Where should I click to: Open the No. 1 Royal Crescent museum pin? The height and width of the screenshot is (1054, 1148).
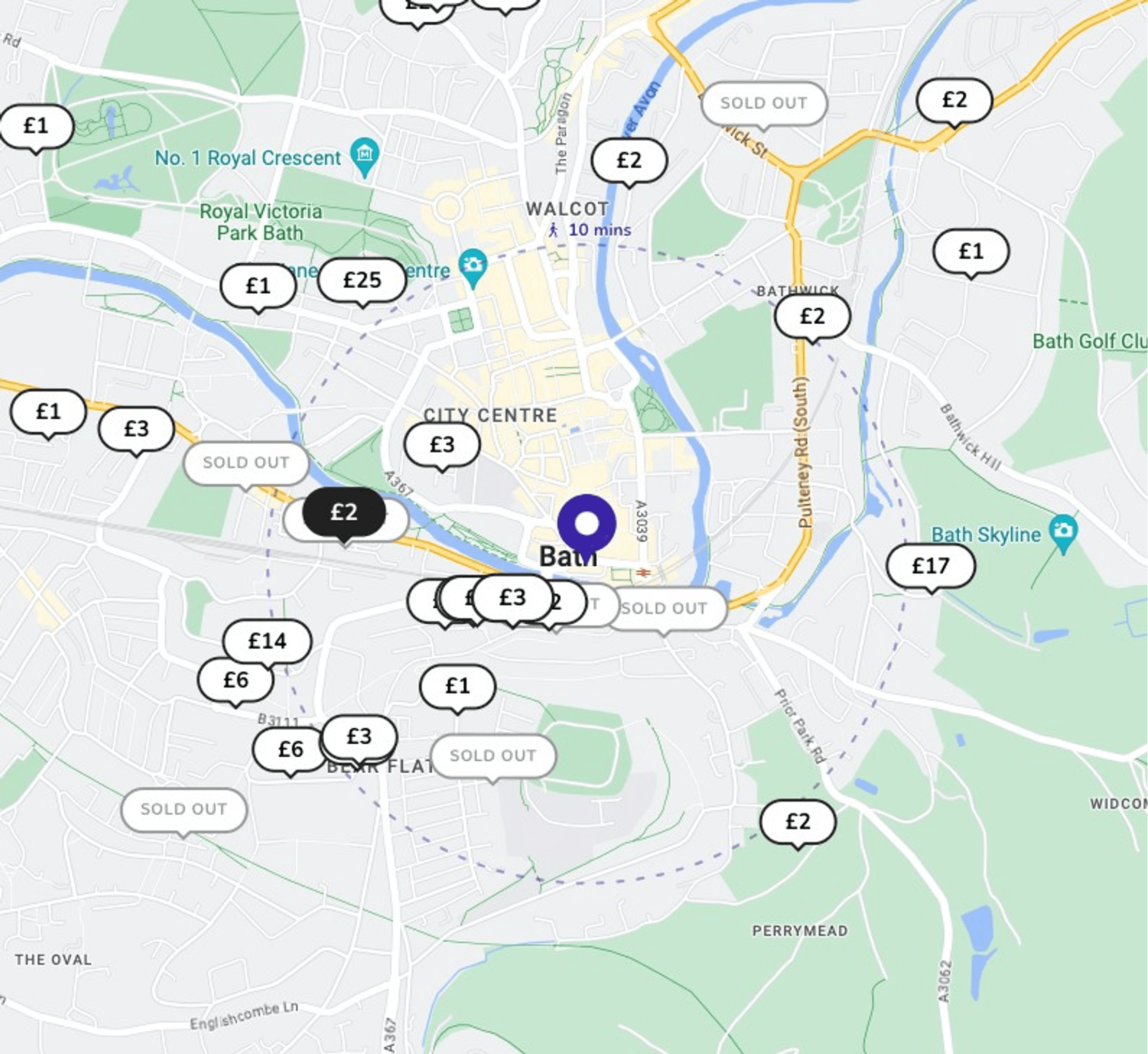point(365,154)
